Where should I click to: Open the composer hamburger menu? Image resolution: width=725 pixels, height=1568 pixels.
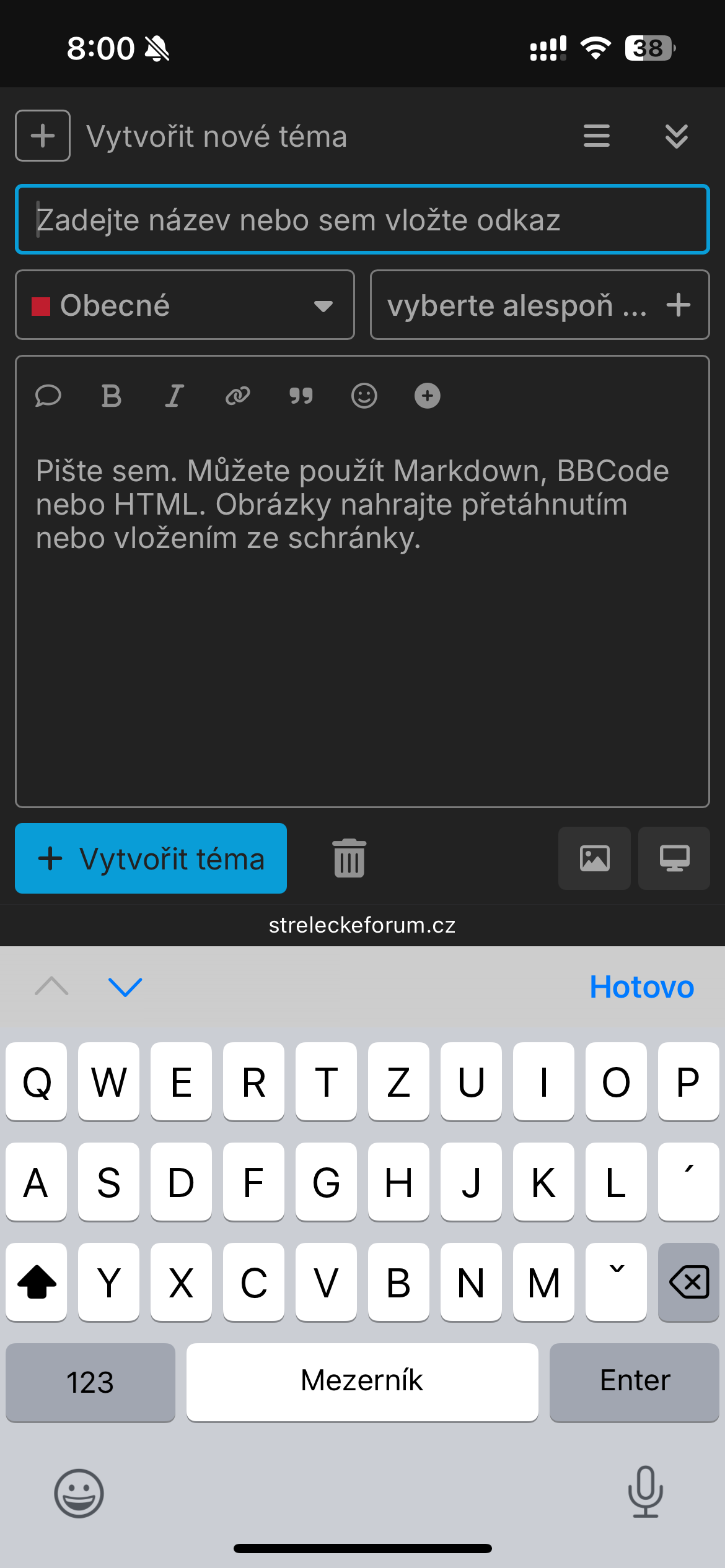(x=597, y=136)
